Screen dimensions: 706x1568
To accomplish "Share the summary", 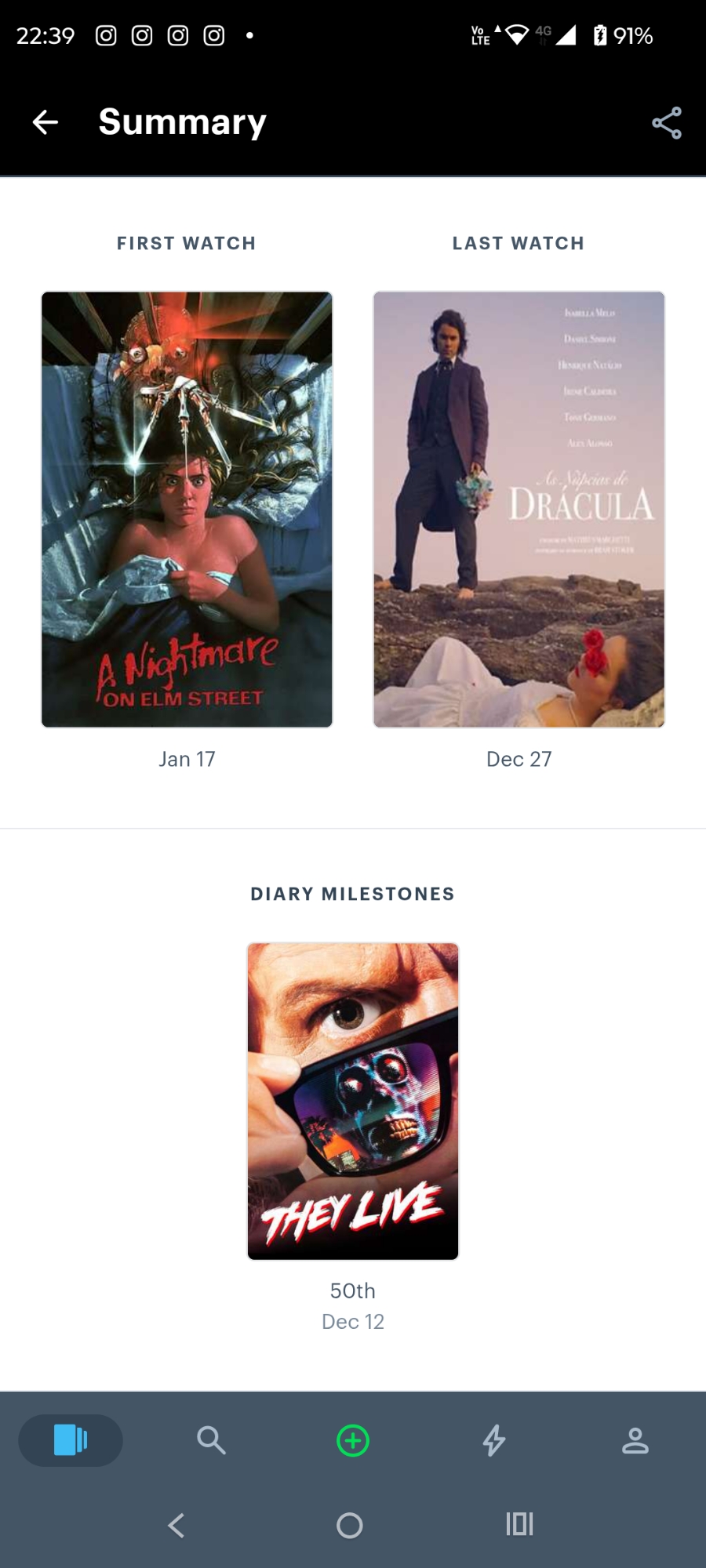I will point(666,123).
